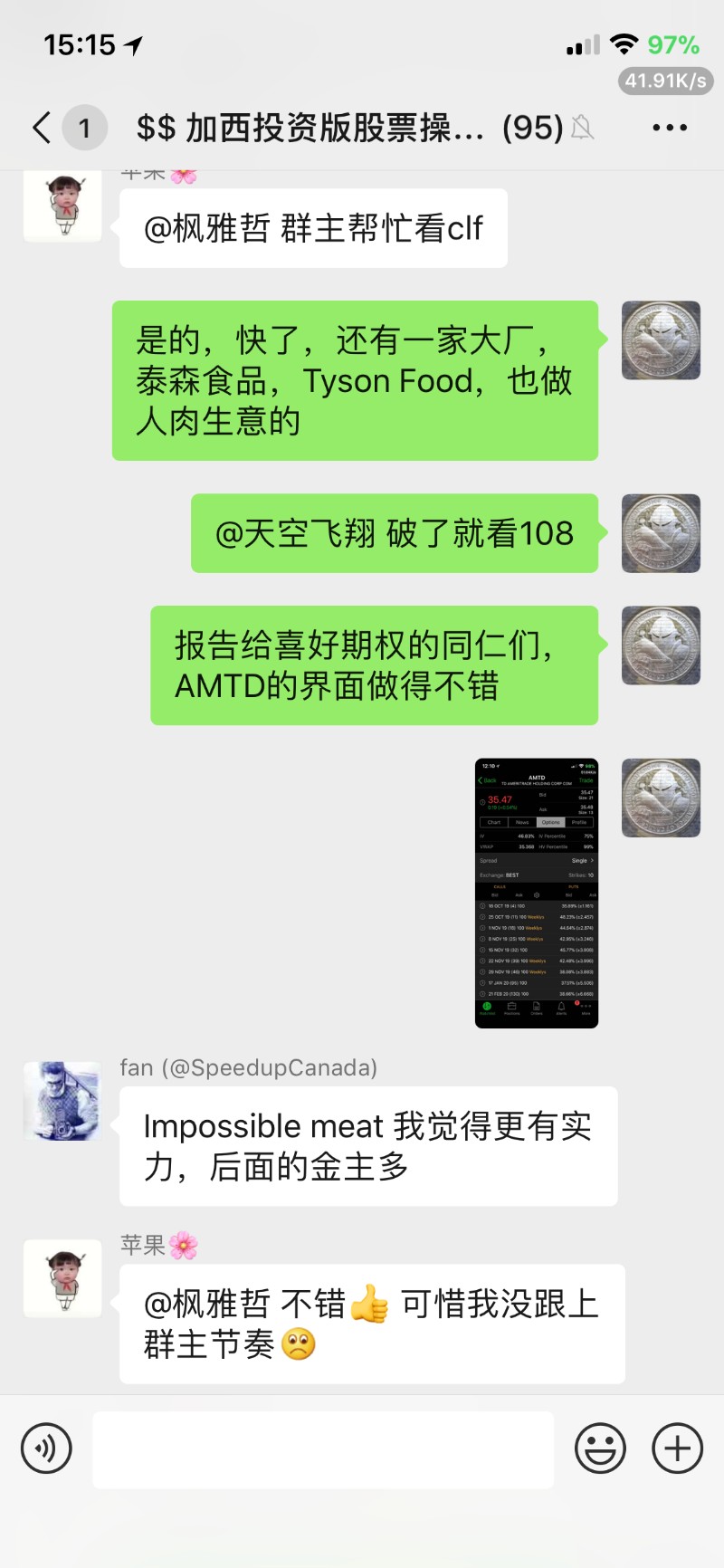
Task: Open sender avatar next to Tyson Food message
Action: tap(661, 340)
